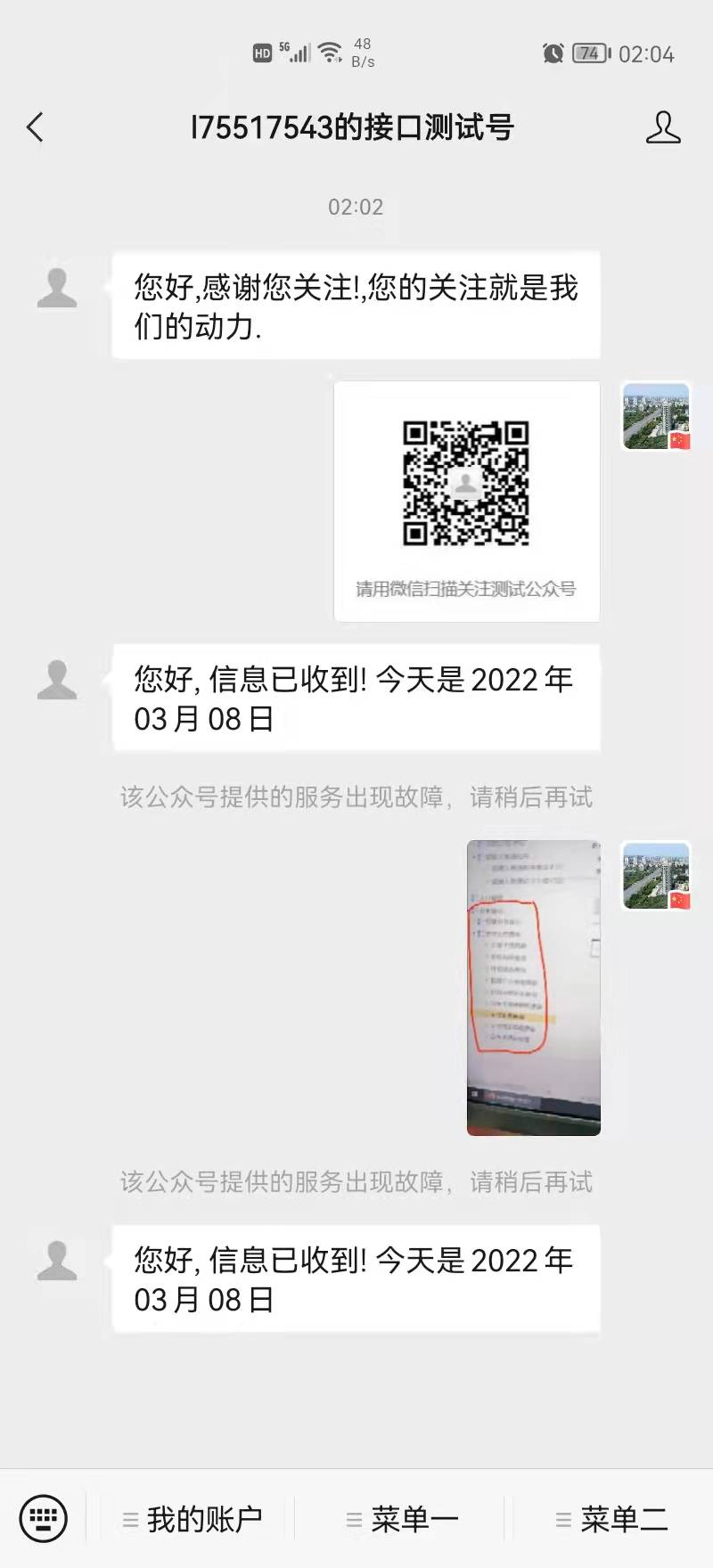Open the 我的账户 menu
This screenshot has height=1568, width=713.
tap(191, 1519)
